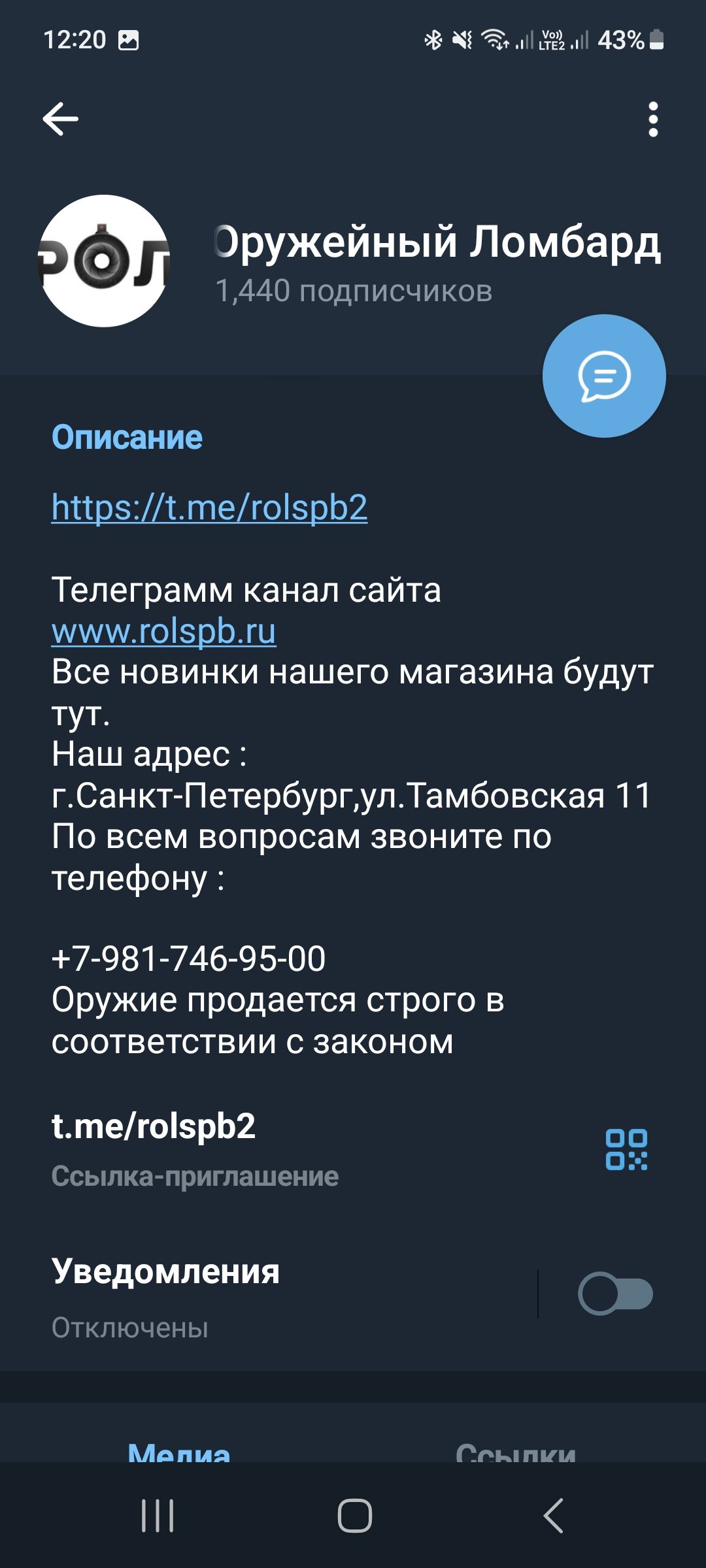Open the https://t.me/rolspb2 link
Image resolution: width=706 pixels, height=1568 pixels.
(x=209, y=508)
